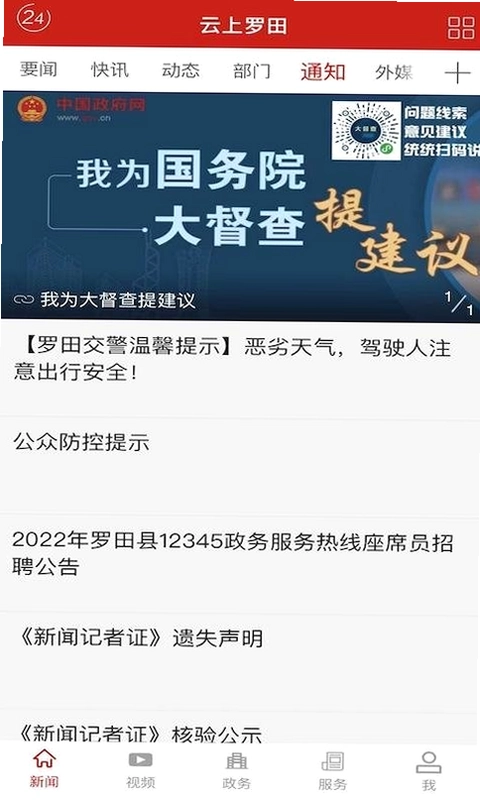The width and height of the screenshot is (480, 800).
Task: Open the grid menu icon in the header
Action: coord(461,28)
